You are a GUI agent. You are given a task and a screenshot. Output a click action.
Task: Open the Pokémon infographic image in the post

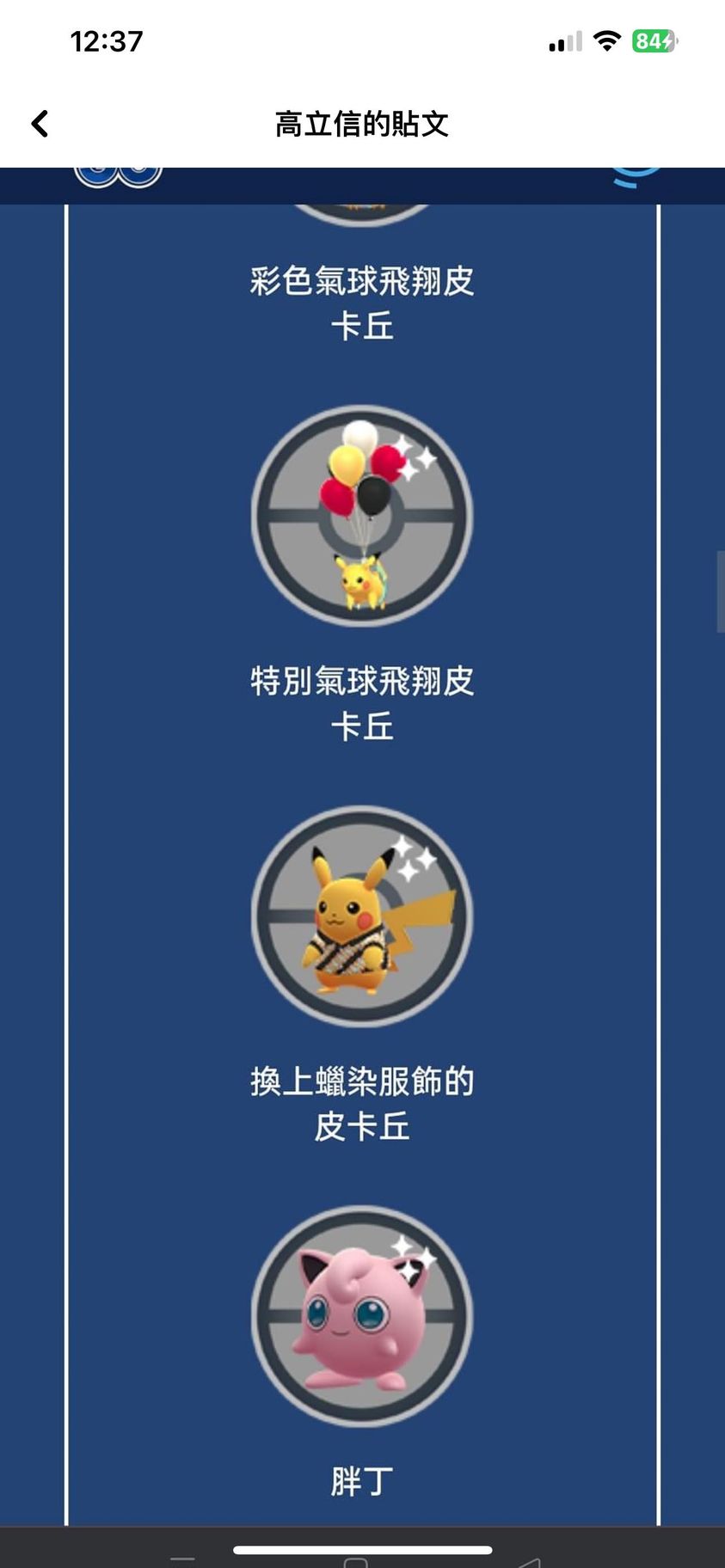362,860
